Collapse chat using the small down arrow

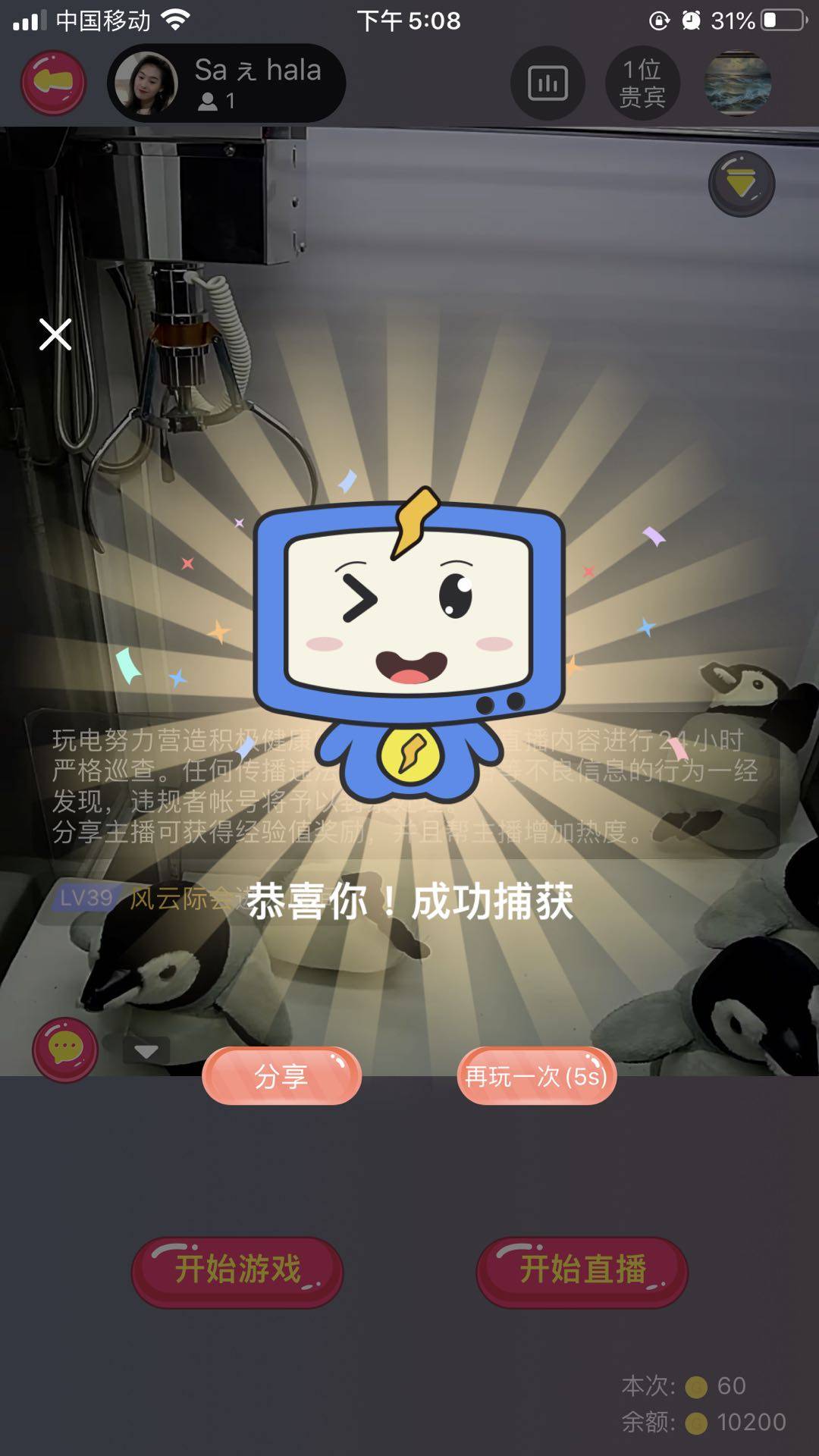pos(146,1051)
